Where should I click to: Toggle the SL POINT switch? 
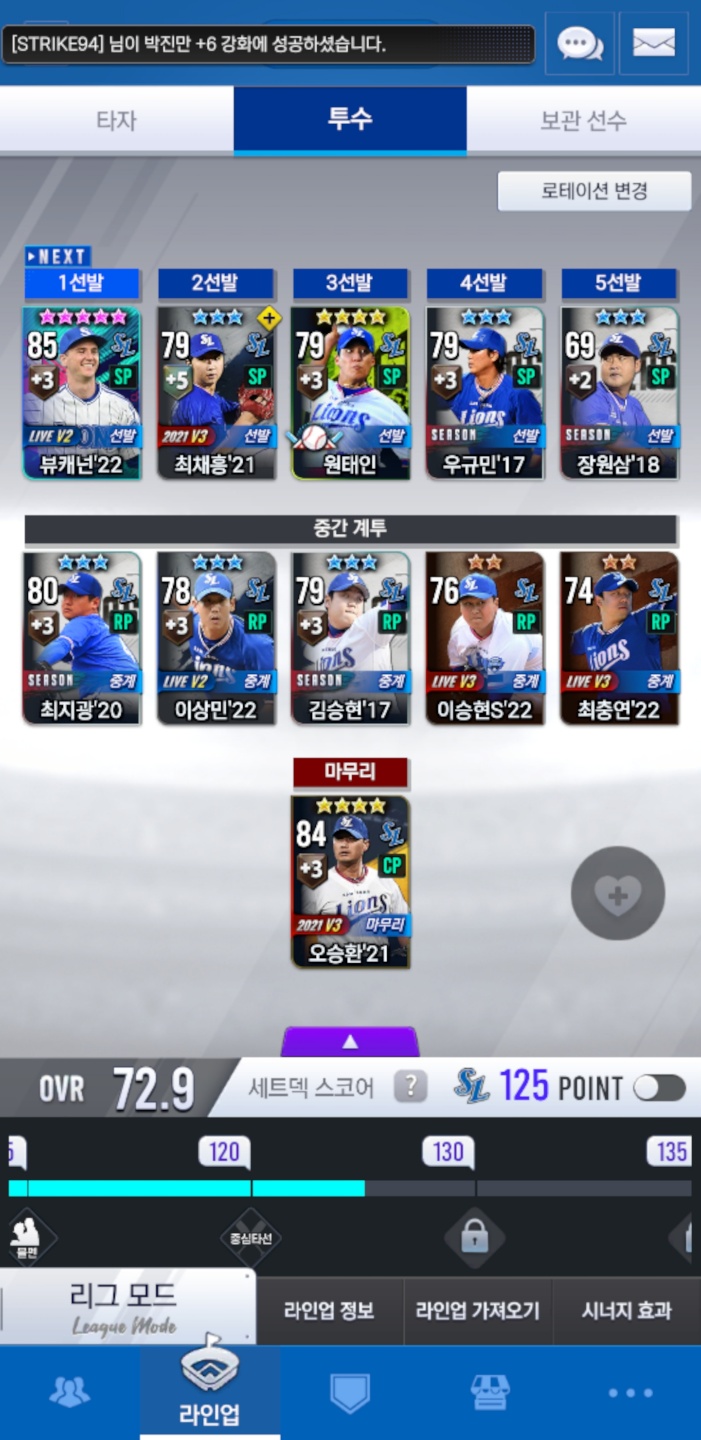click(660, 1088)
